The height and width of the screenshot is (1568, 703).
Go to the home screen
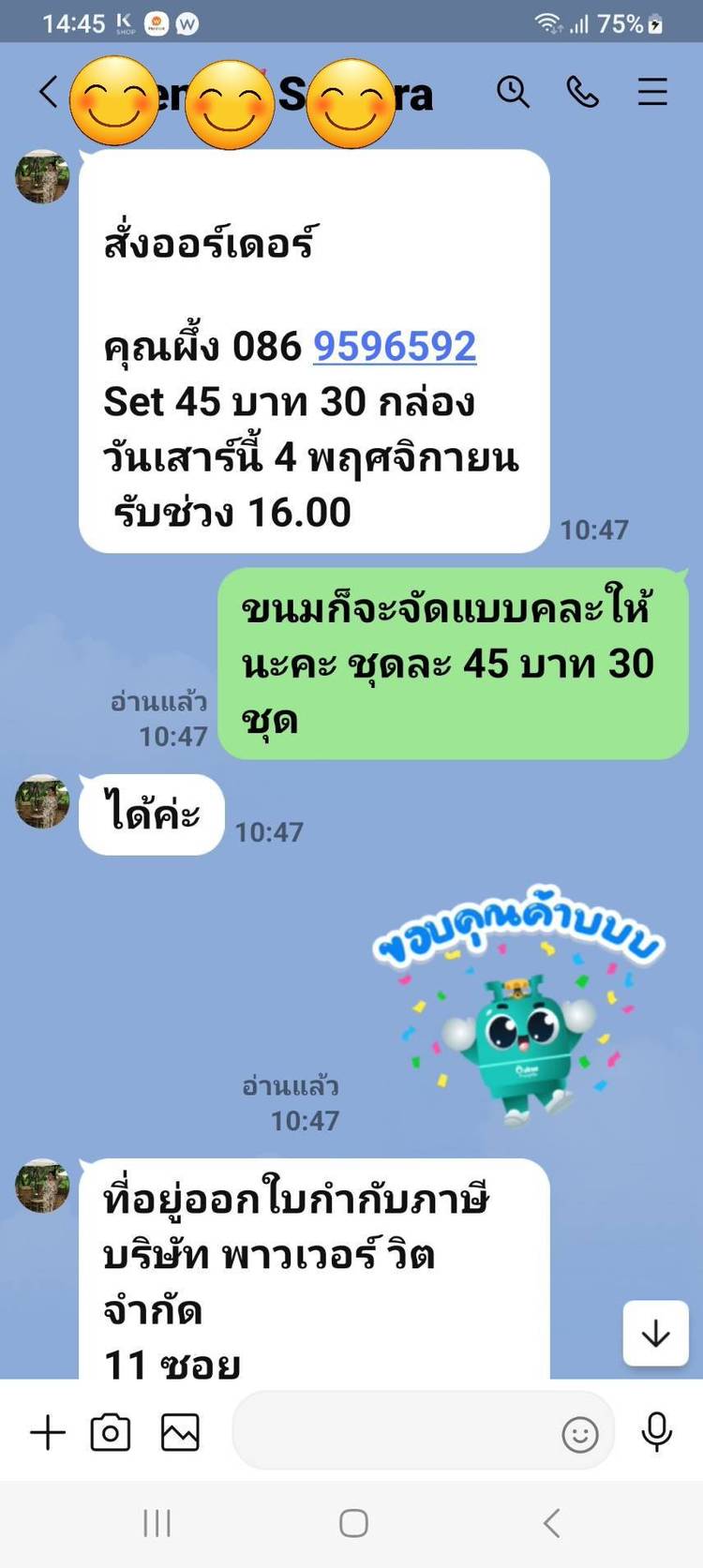pos(352,1523)
